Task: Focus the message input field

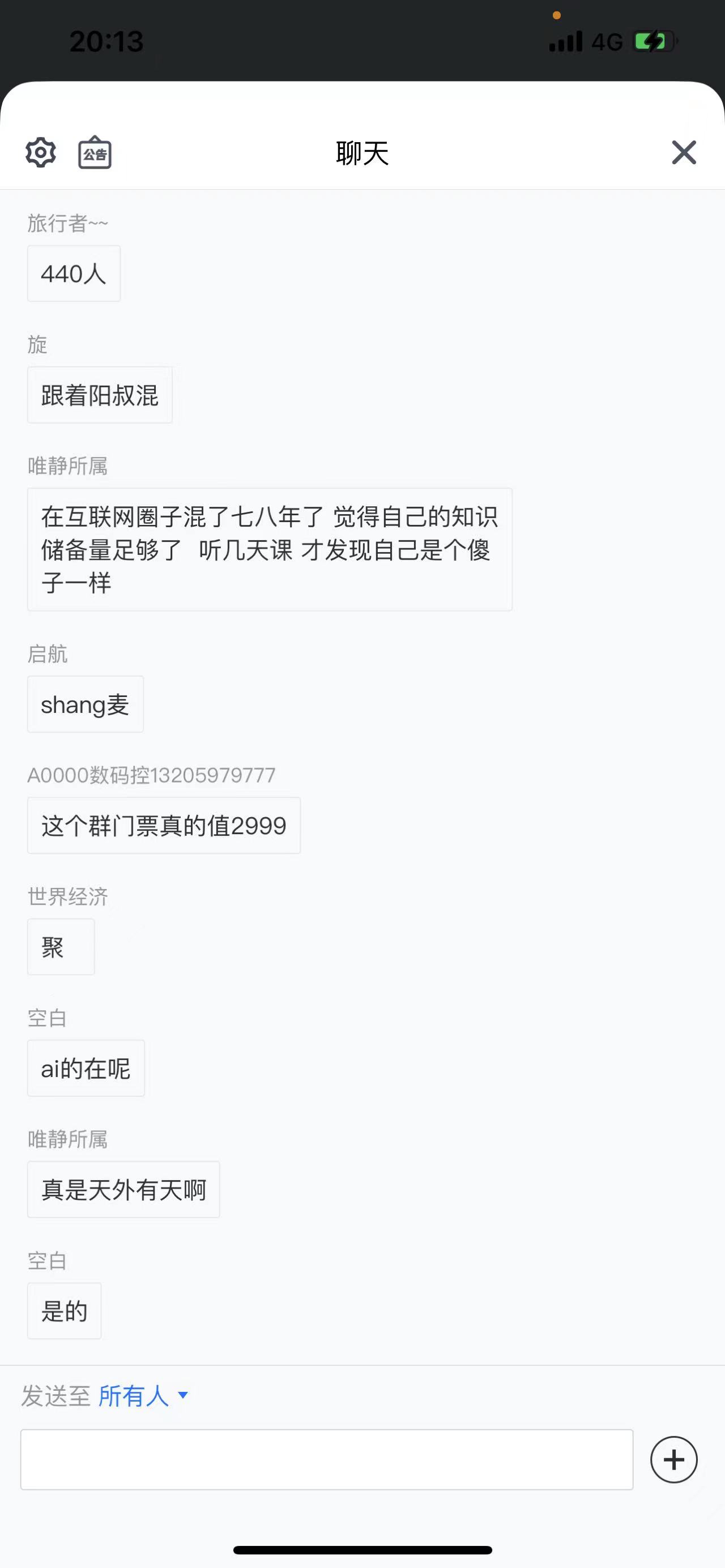Action: [x=327, y=1460]
